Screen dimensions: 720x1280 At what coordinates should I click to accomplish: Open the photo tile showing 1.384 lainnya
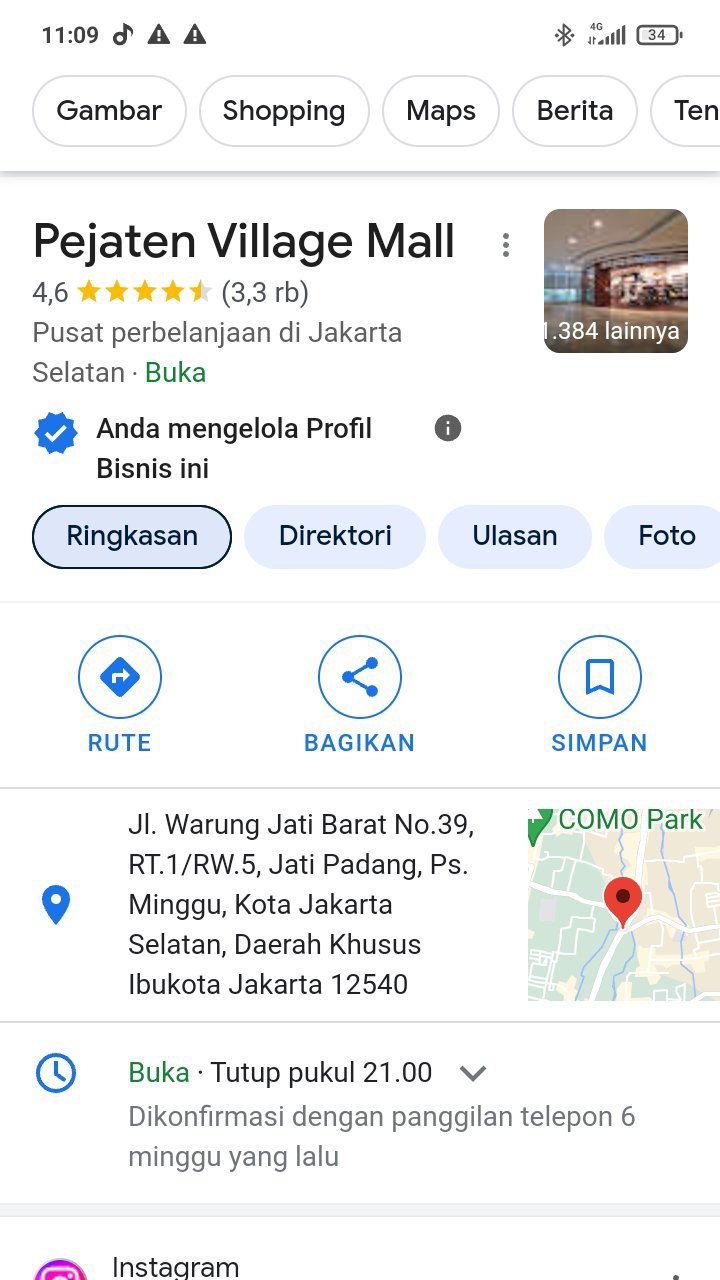click(x=616, y=281)
